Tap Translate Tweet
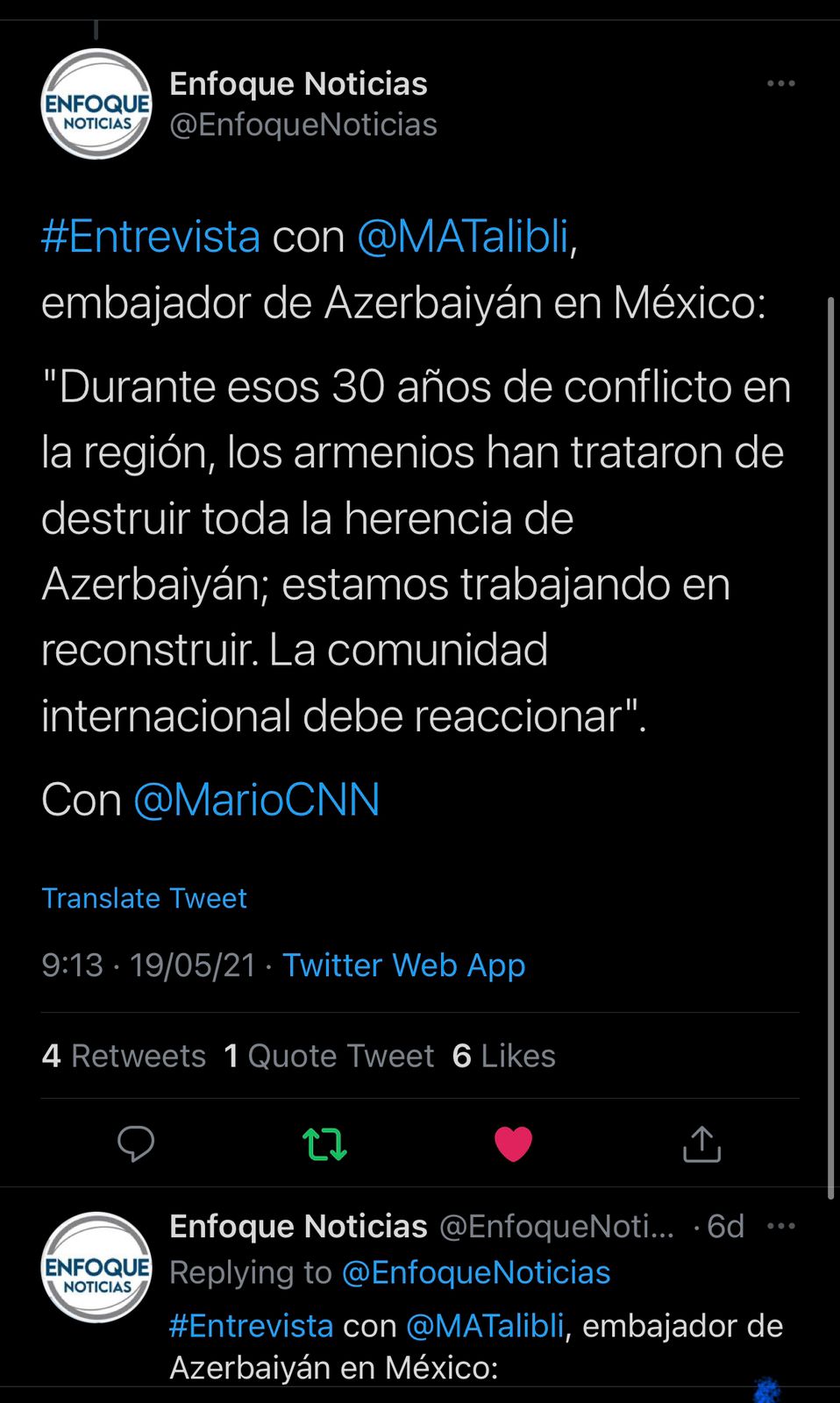Image resolution: width=840 pixels, height=1403 pixels. coord(144,898)
